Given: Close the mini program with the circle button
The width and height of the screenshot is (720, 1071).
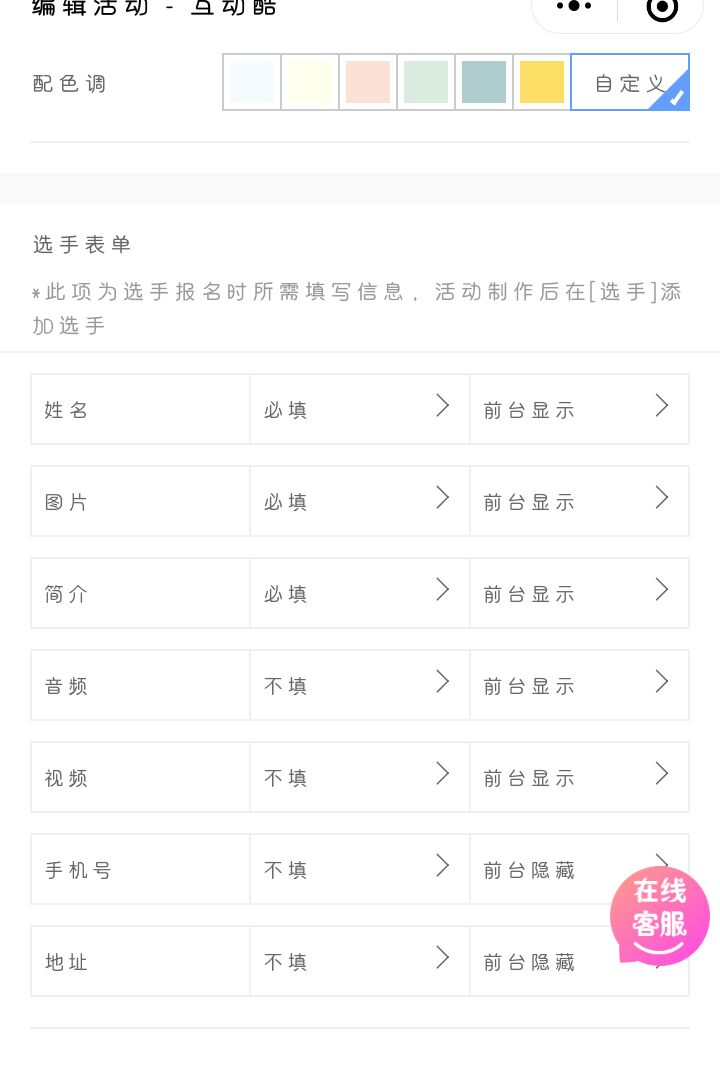Looking at the screenshot, I should 662,9.
